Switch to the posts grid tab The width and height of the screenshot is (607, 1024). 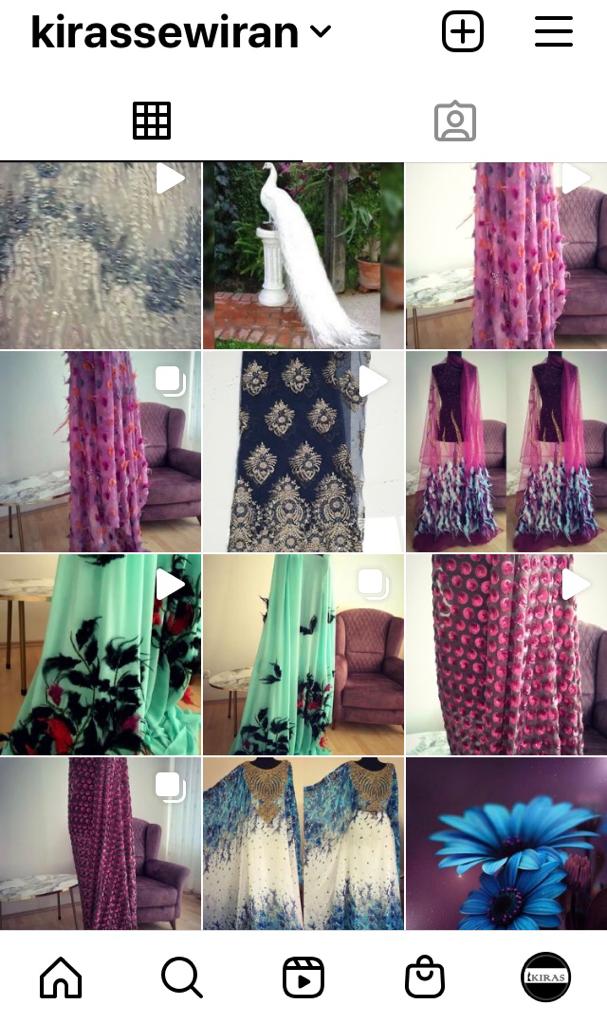click(152, 121)
